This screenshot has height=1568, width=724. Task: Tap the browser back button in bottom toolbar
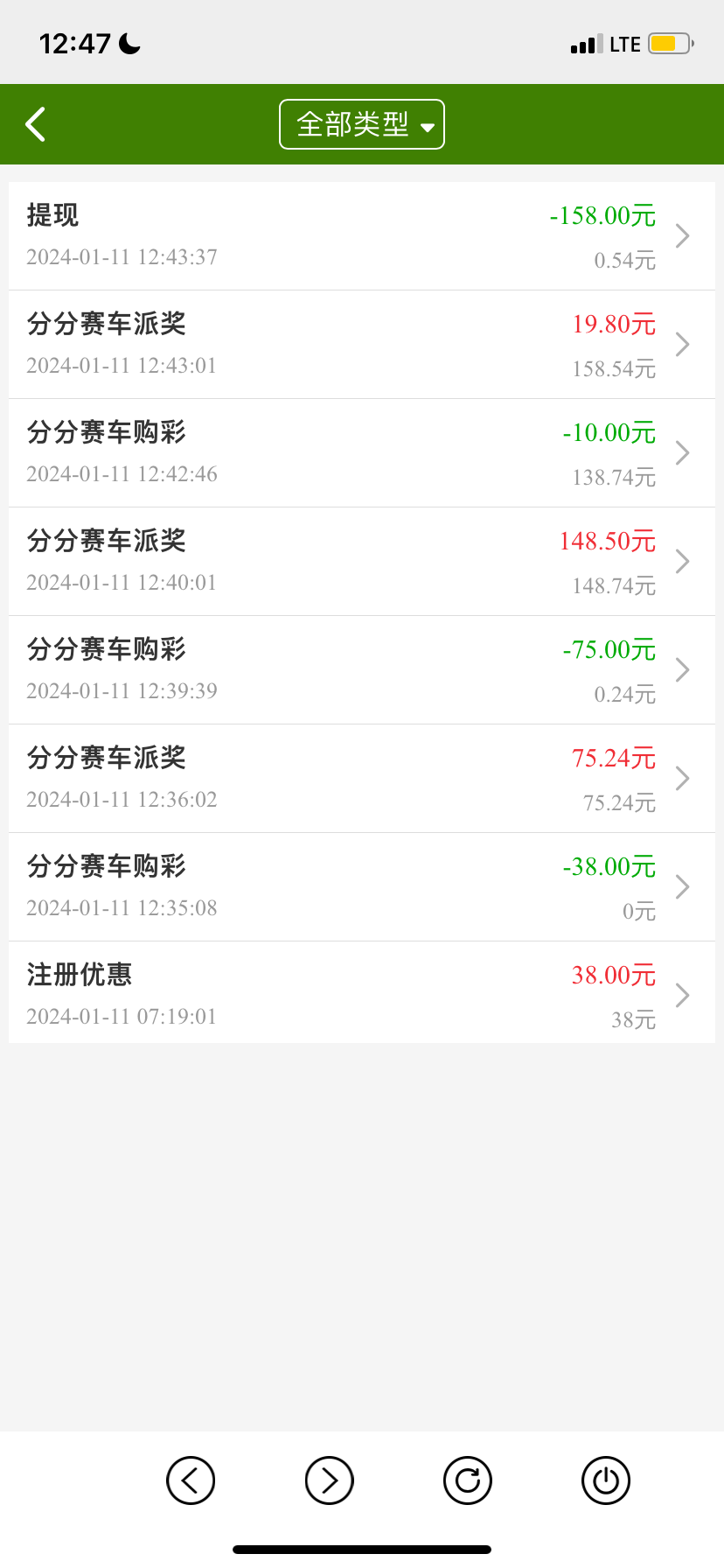191,1480
